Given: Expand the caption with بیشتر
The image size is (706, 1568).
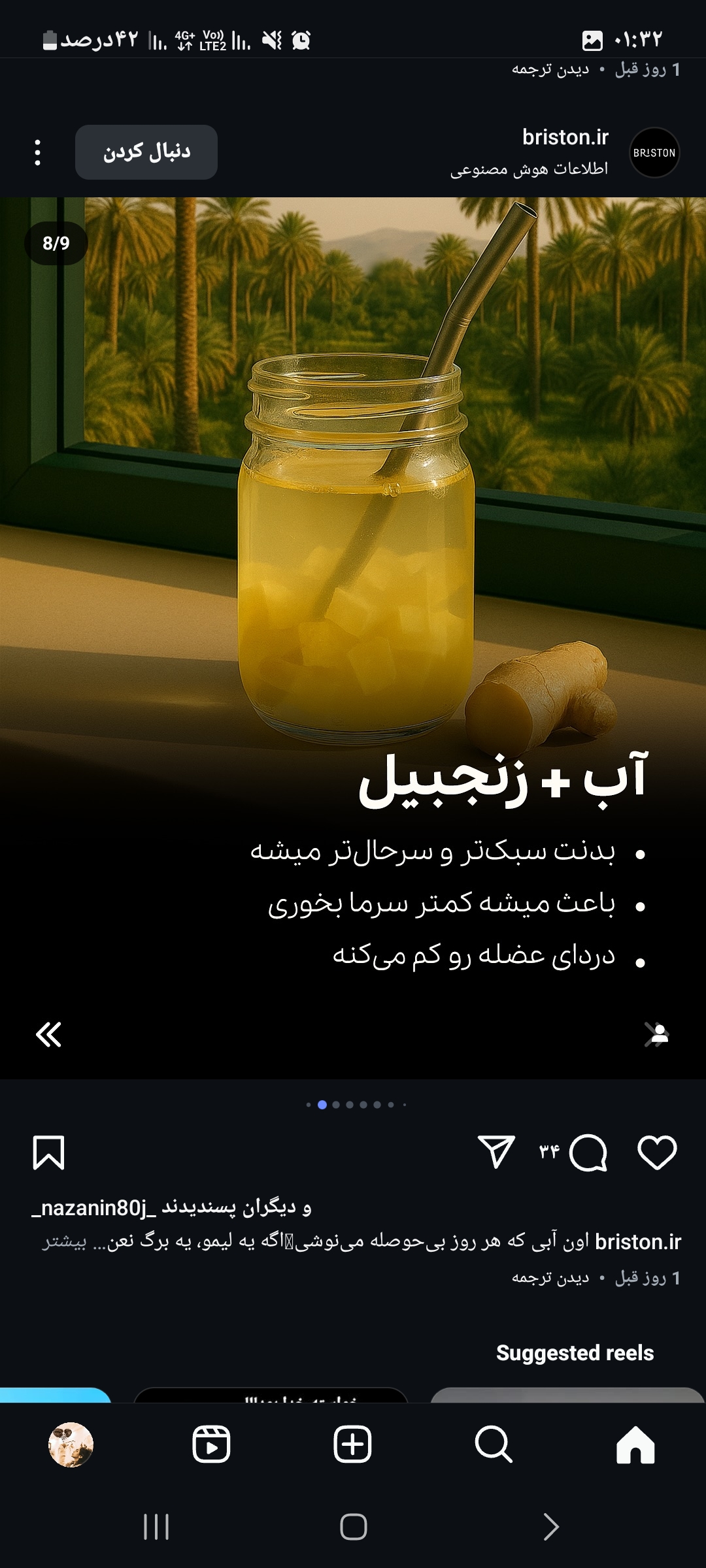Looking at the screenshot, I should tap(64, 1243).
